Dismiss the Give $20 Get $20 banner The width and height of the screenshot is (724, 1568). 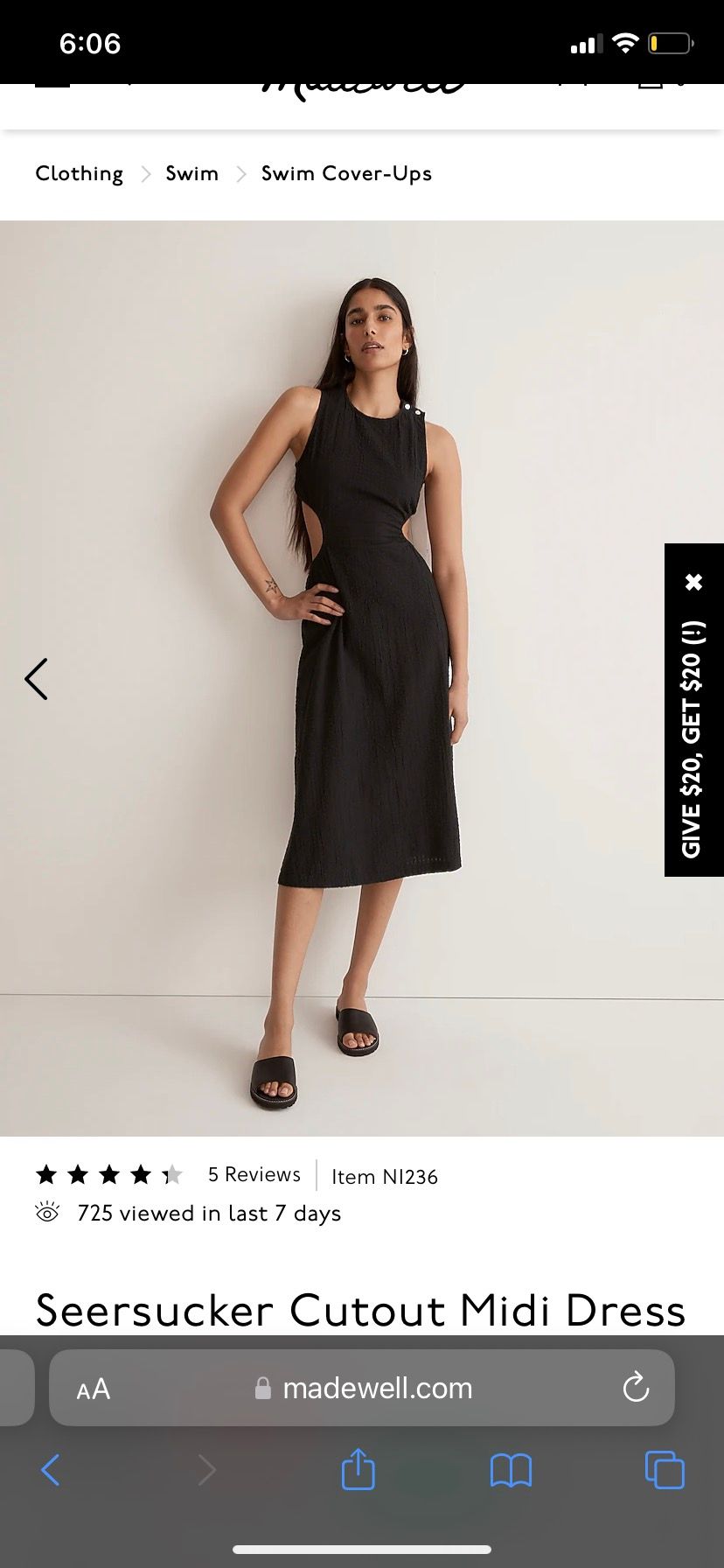pyautogui.click(x=693, y=582)
